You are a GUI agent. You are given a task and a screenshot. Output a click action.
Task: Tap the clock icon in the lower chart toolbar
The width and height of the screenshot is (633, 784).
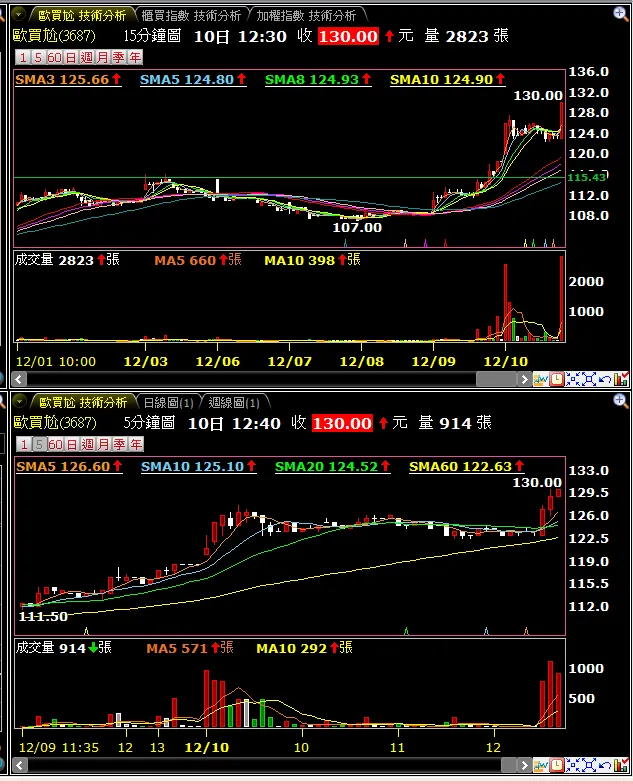pos(557,766)
